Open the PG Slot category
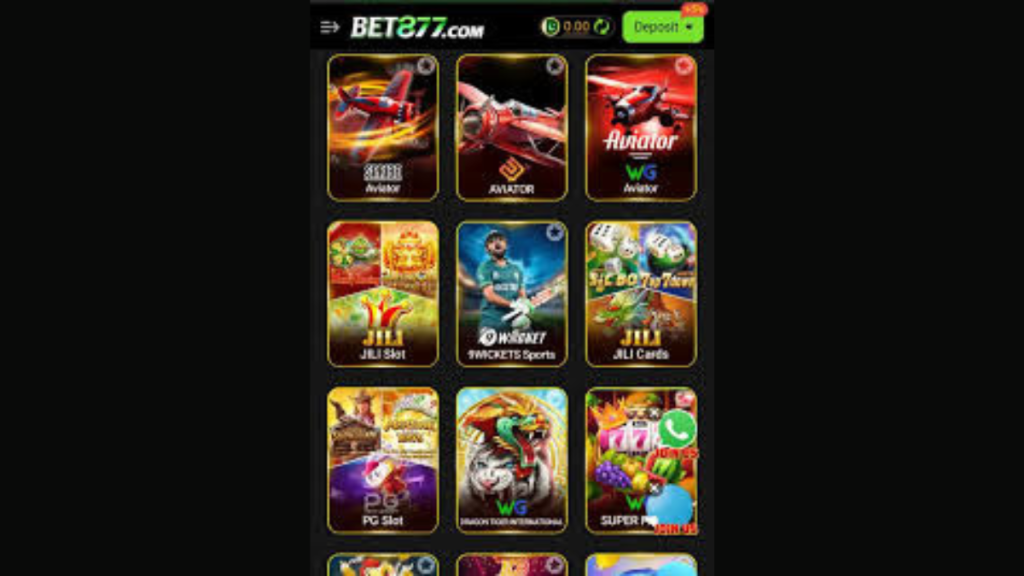Viewport: 1024px width, 576px height. [x=383, y=460]
